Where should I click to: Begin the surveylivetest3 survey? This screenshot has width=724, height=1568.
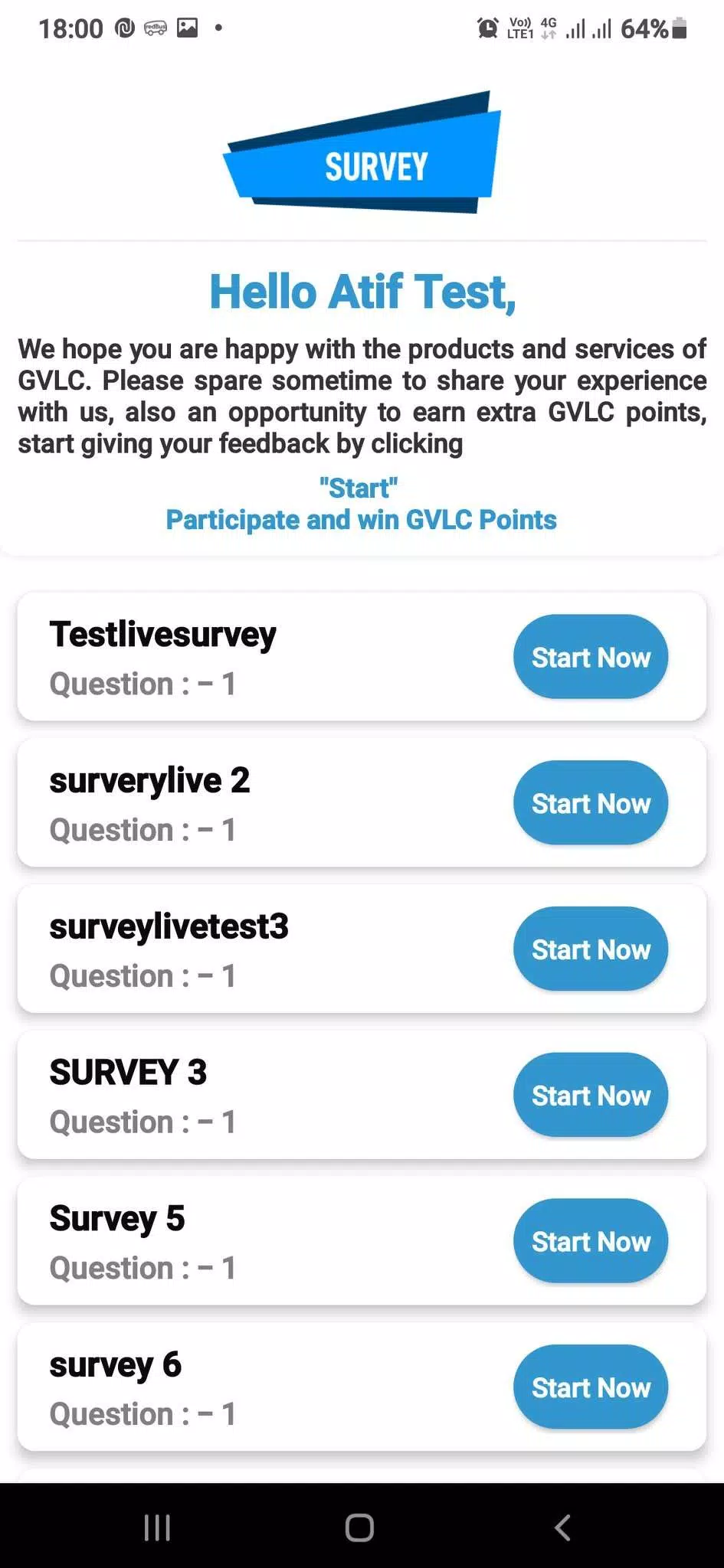[x=591, y=949]
